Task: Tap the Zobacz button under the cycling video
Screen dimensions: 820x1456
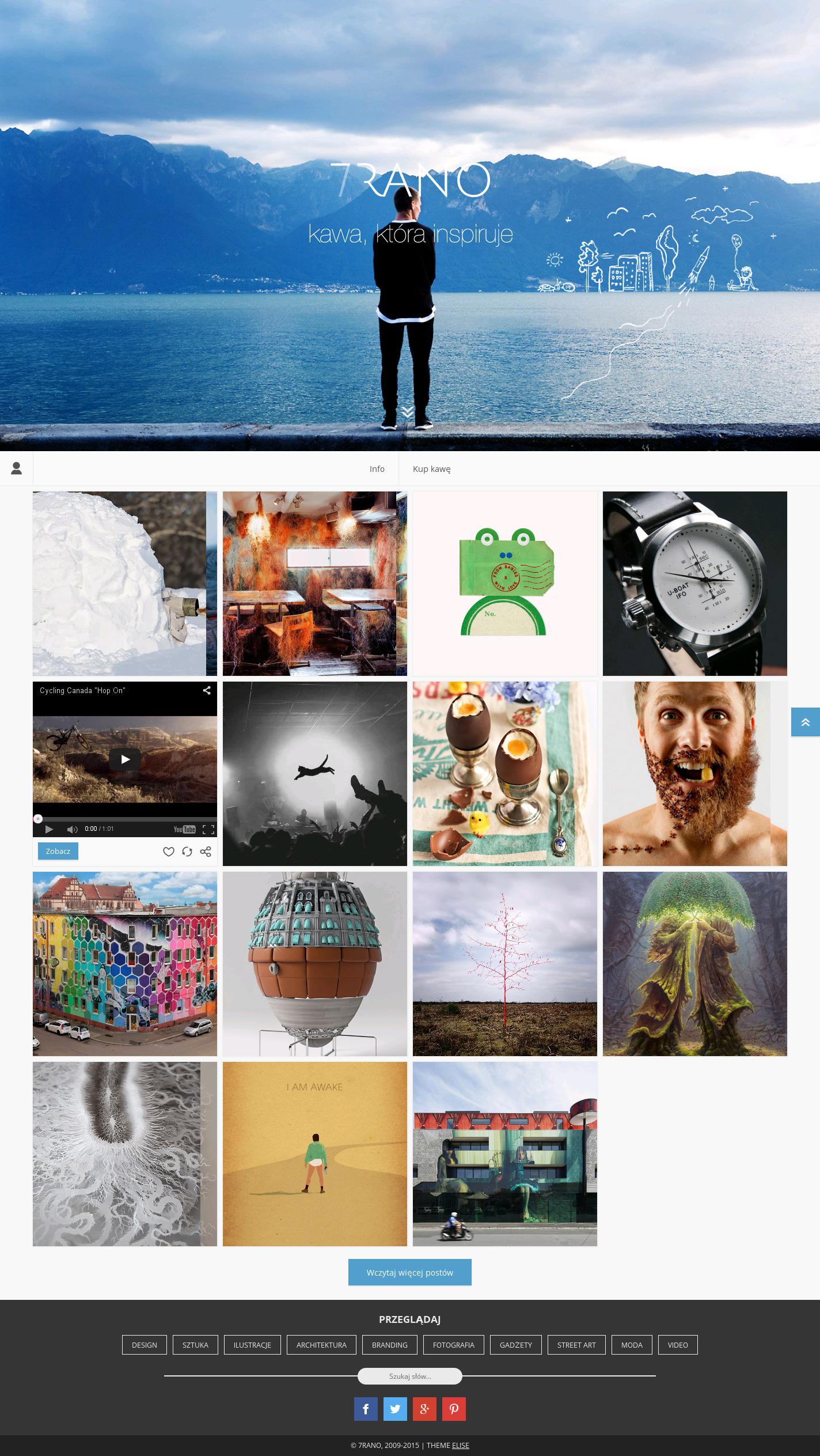Action: 58,851
